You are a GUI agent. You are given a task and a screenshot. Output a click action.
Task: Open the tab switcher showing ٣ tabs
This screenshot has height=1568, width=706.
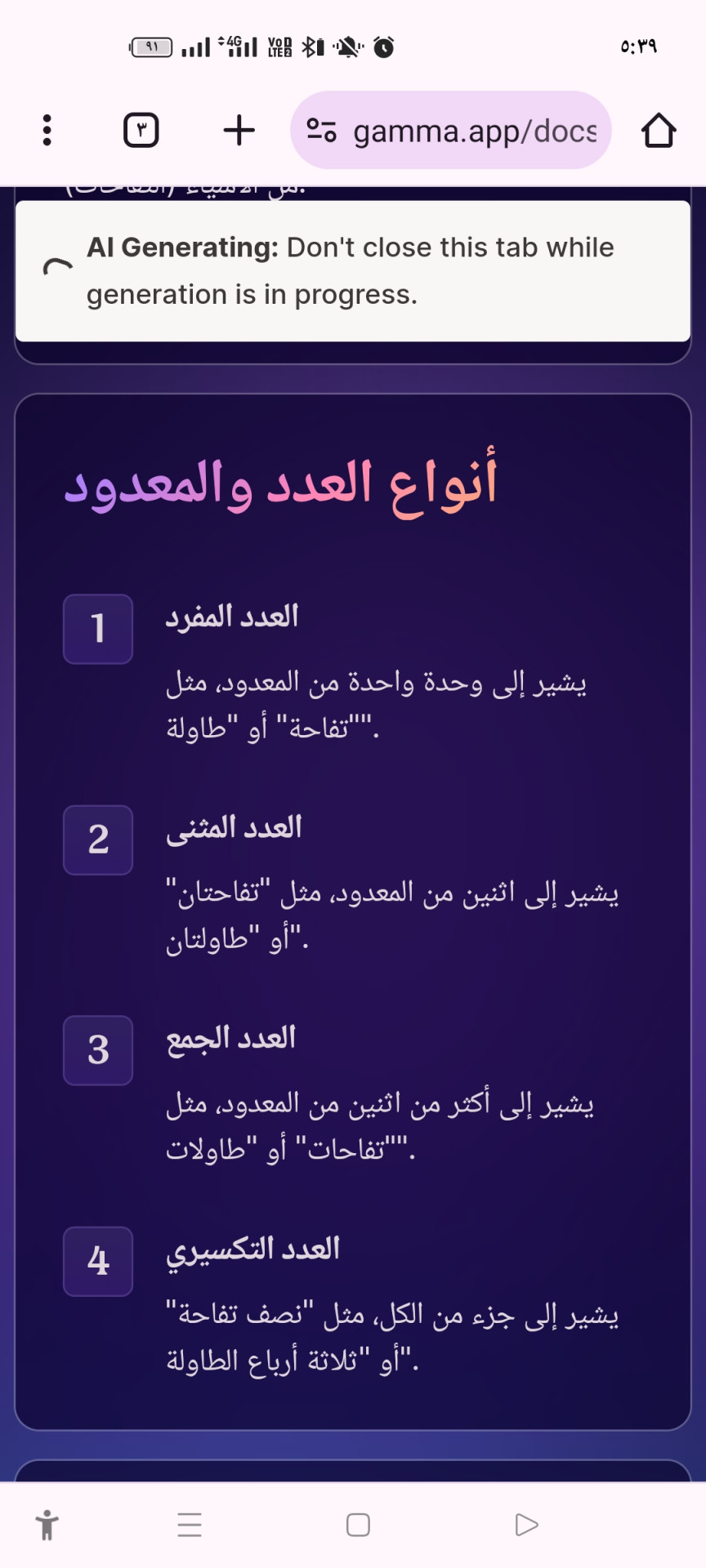tap(141, 130)
